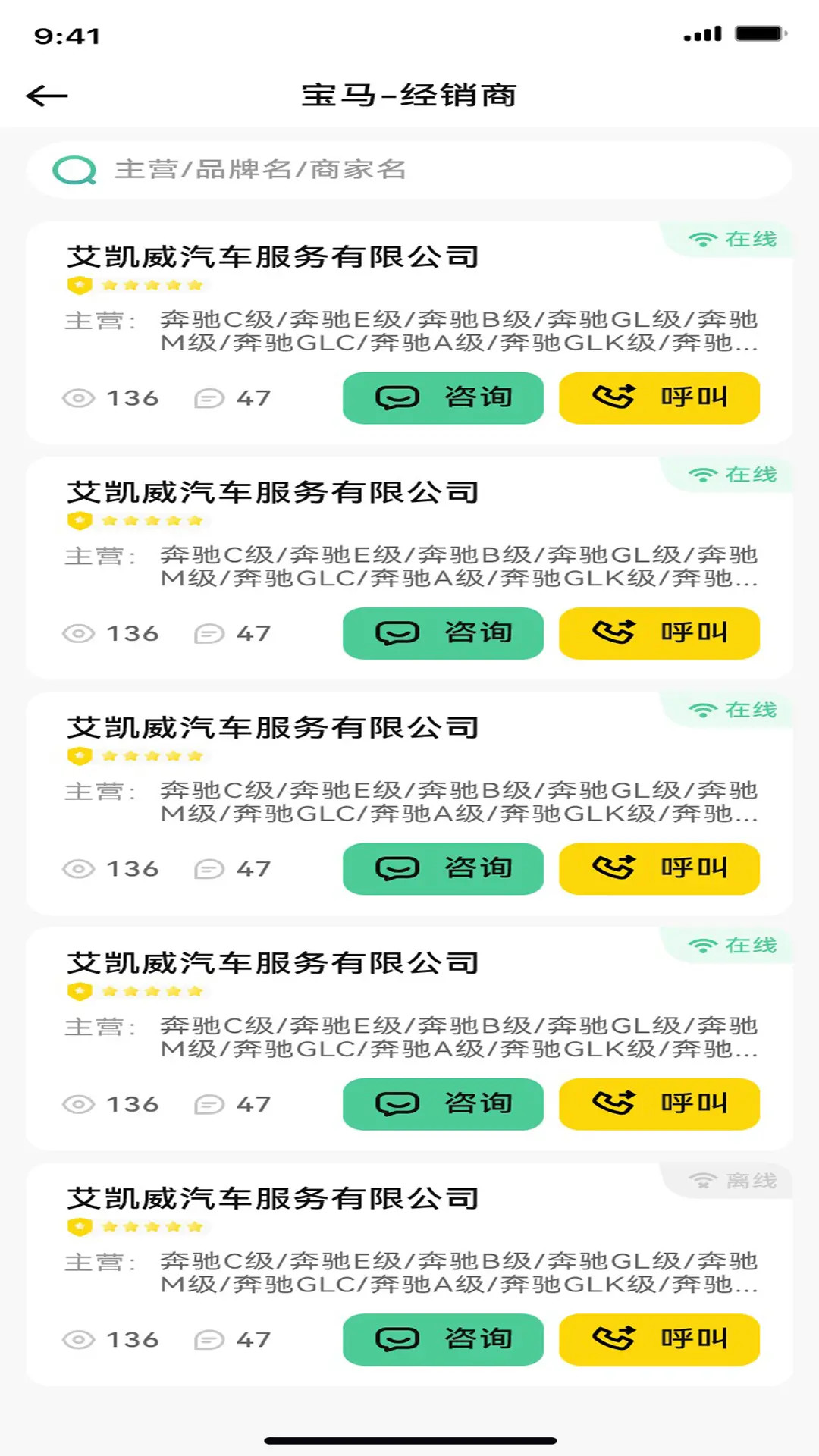
Task: Open the search magnifier icon
Action: [74, 170]
